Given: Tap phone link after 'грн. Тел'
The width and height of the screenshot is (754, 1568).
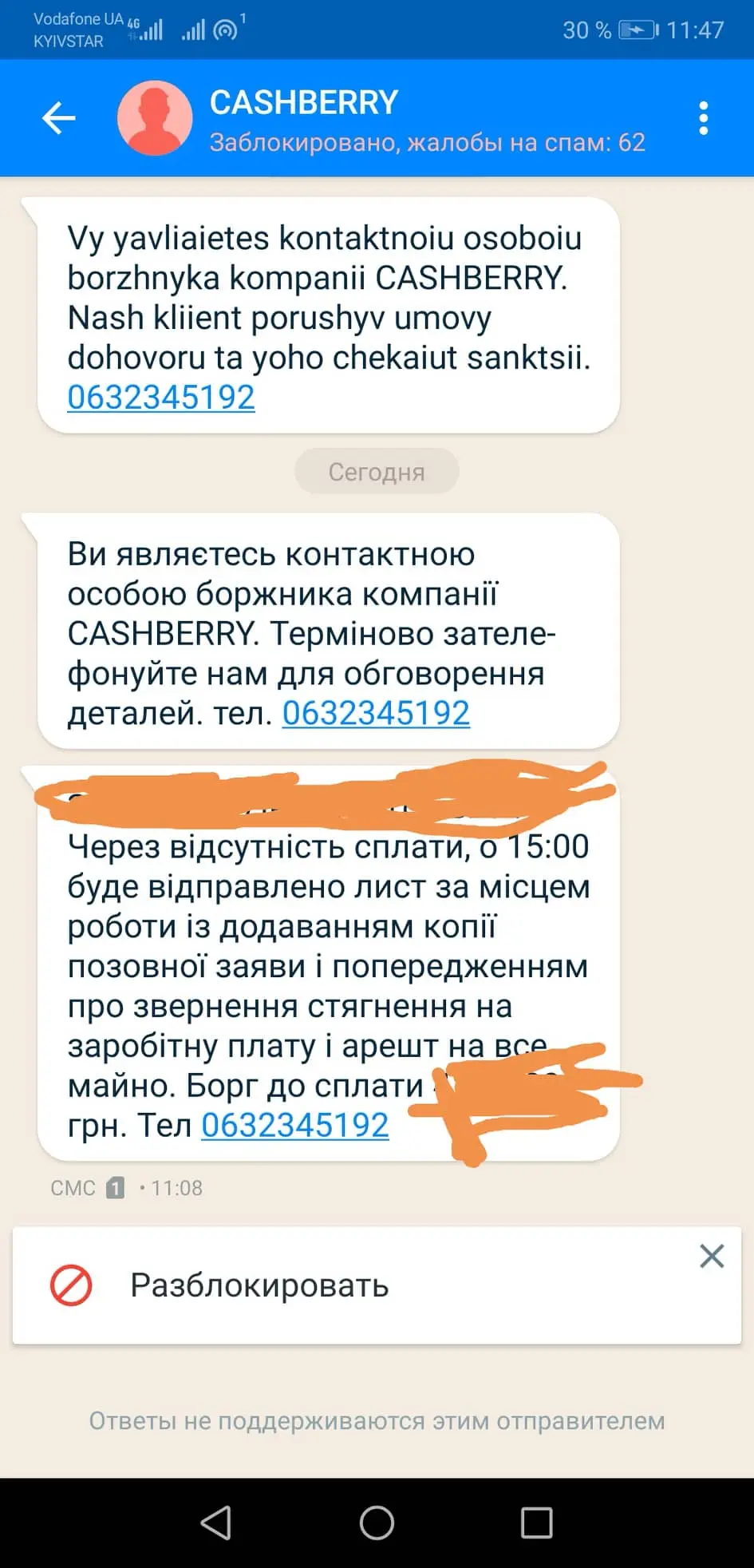Looking at the screenshot, I should pos(294,1125).
